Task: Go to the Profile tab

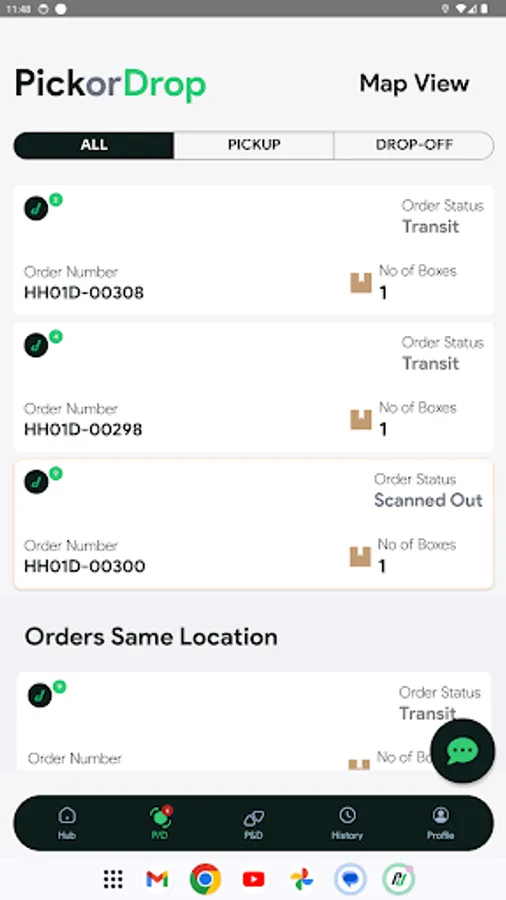Action: pos(440,823)
